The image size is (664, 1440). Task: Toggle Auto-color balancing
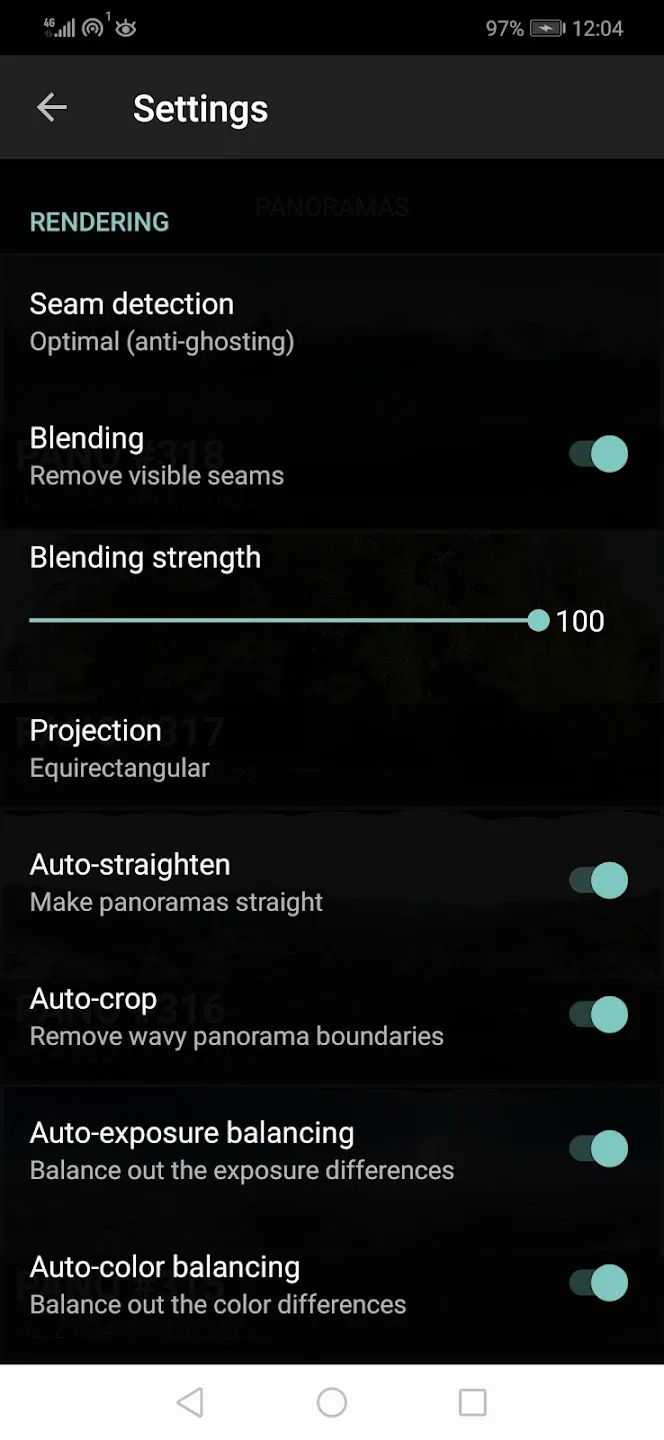(x=598, y=1283)
